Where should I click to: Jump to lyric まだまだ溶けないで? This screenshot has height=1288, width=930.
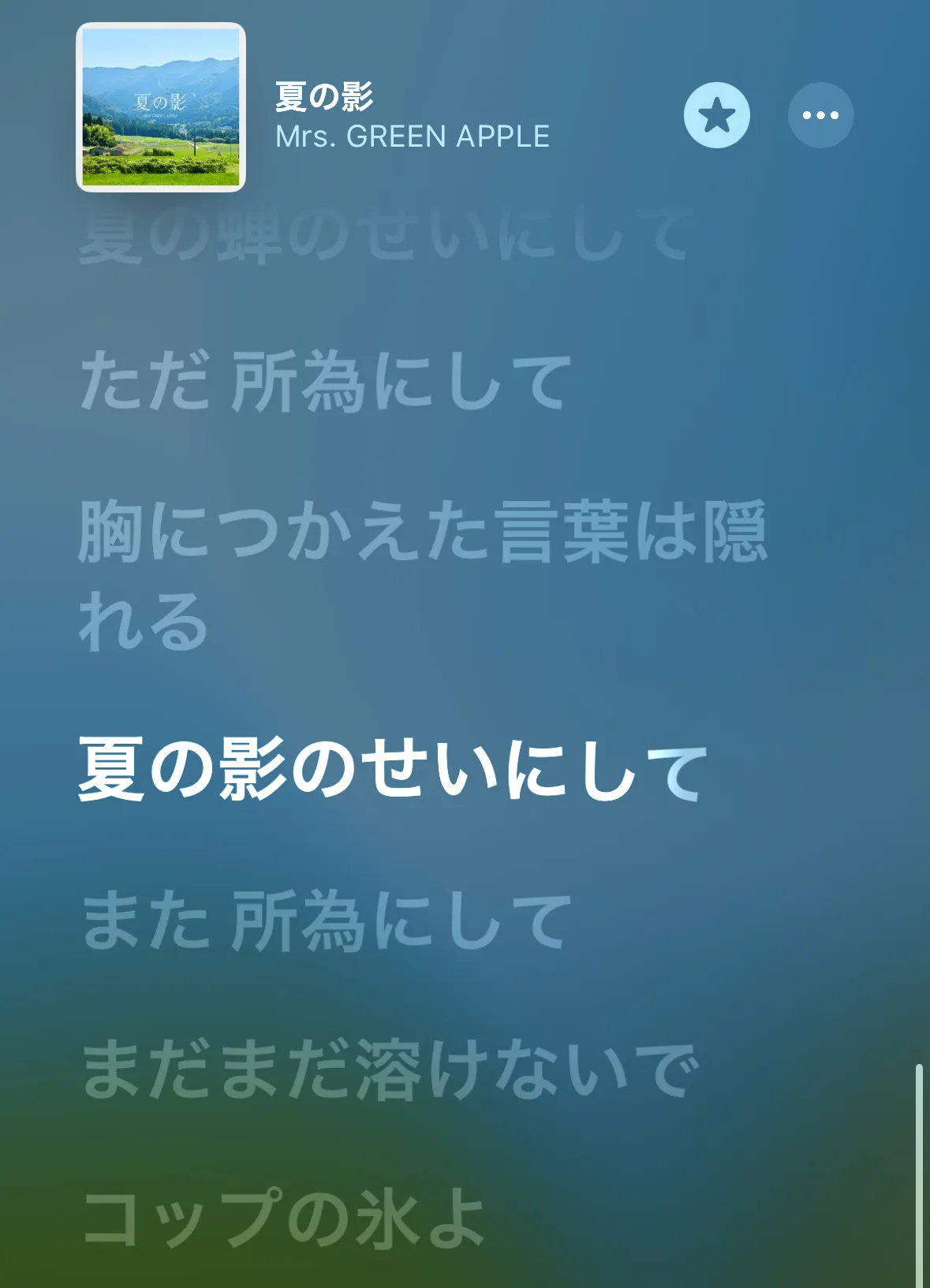[x=390, y=1069]
